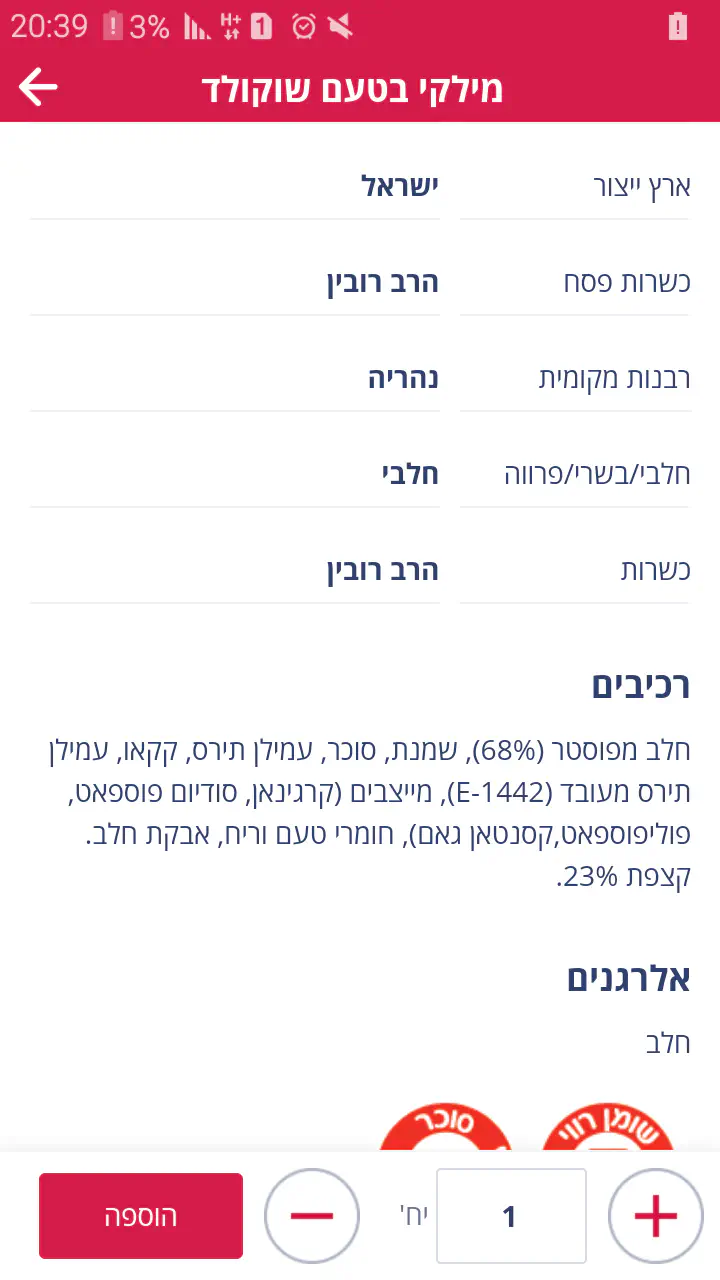Tap the quantity field showing 1
Screen dimensions: 720x1280
pyautogui.click(x=510, y=1216)
